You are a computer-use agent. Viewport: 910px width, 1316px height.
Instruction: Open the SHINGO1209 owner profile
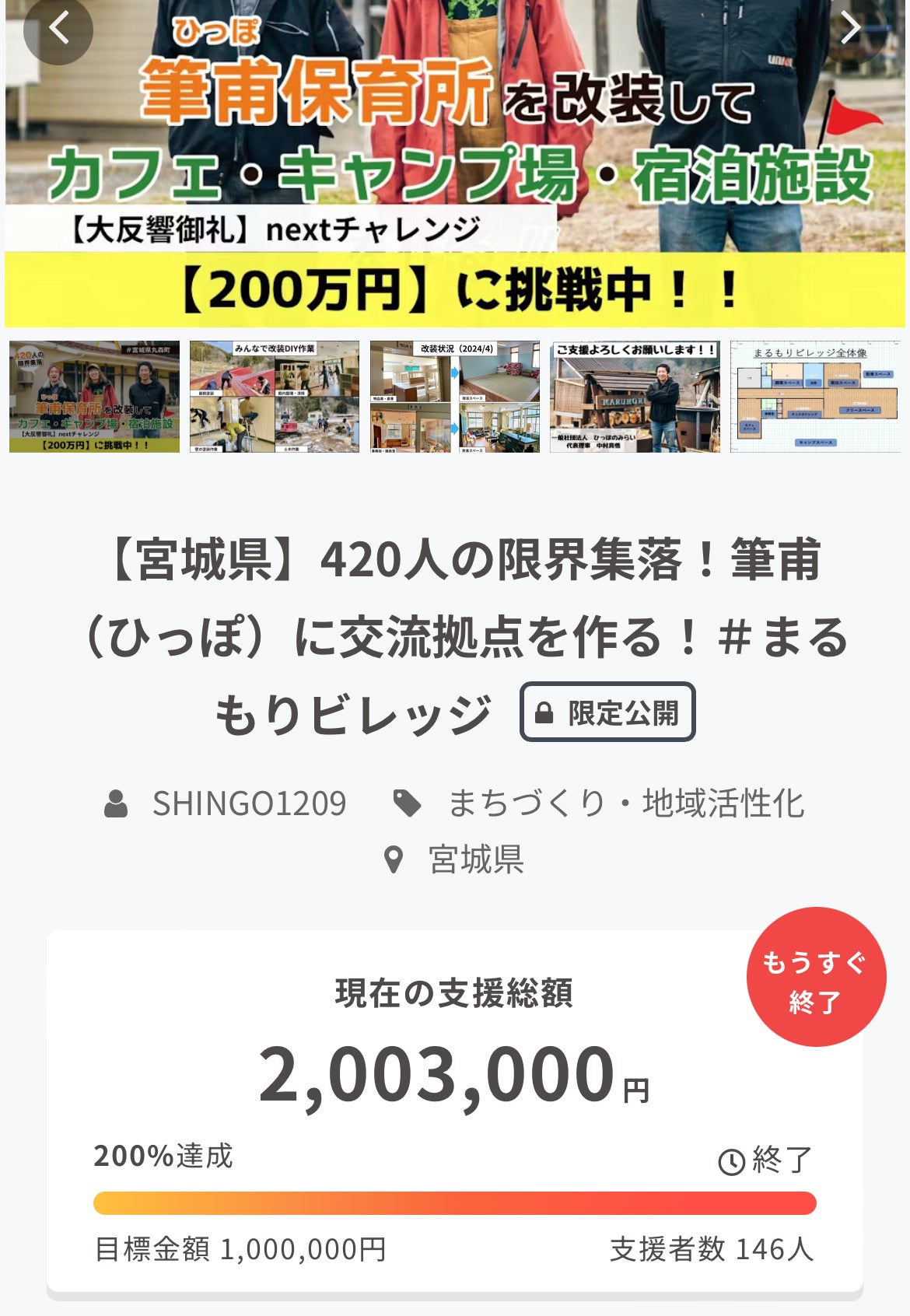[248, 803]
